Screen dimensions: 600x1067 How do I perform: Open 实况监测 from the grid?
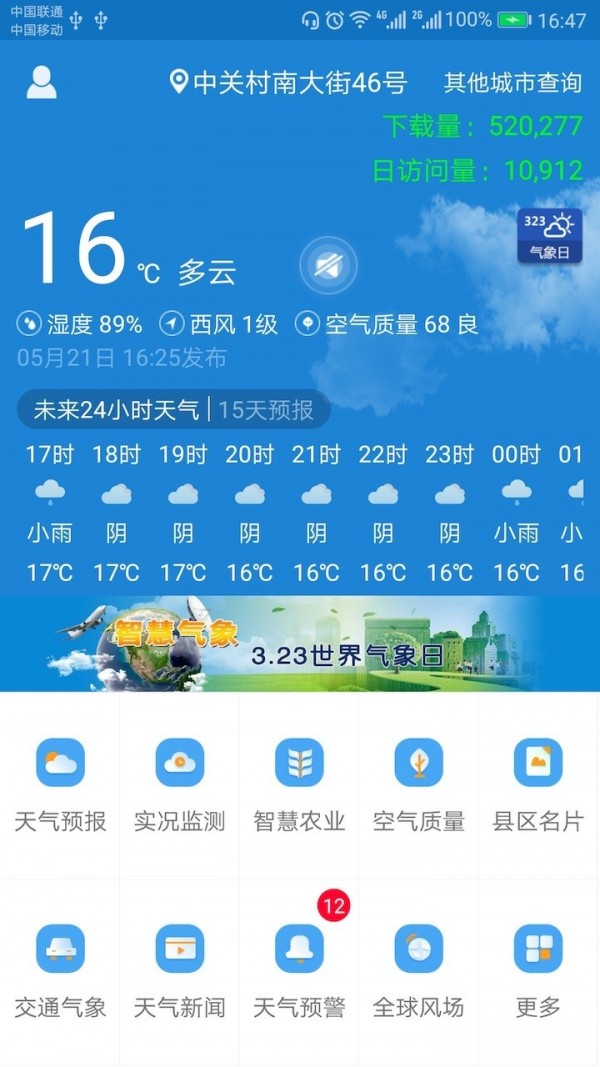180,785
